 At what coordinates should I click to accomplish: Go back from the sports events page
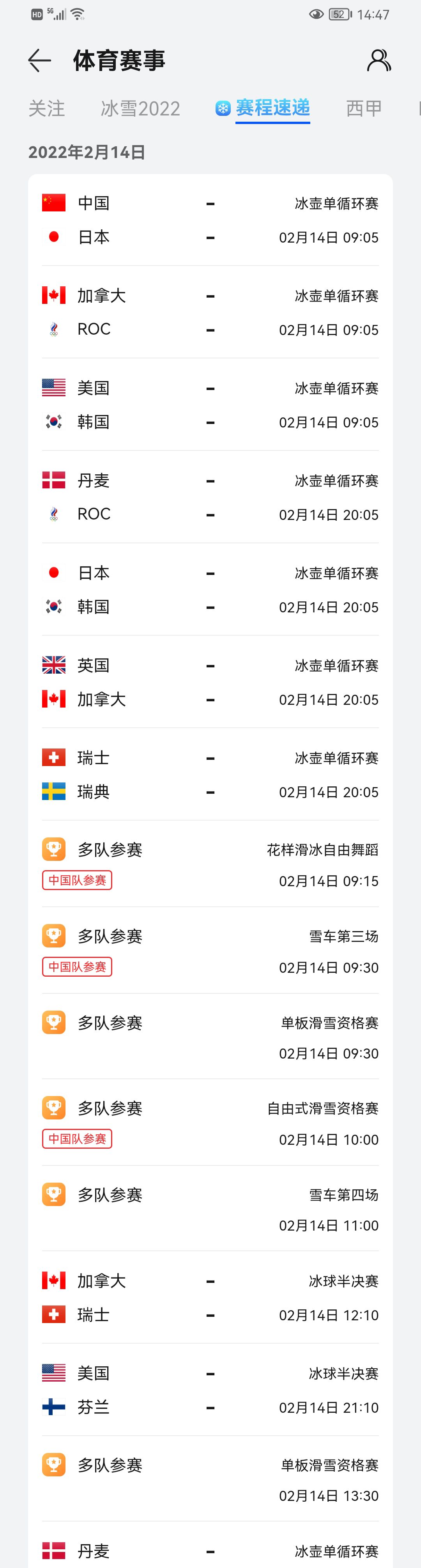(x=39, y=60)
